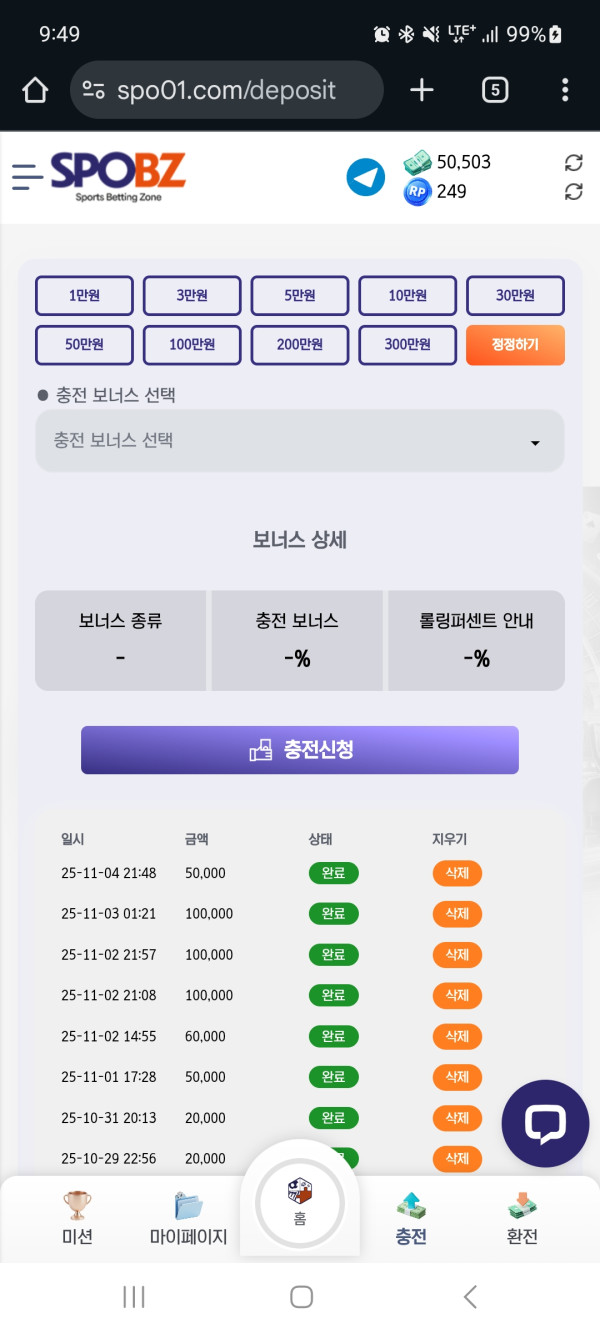Select the 1만원 amount button

pos(84,296)
